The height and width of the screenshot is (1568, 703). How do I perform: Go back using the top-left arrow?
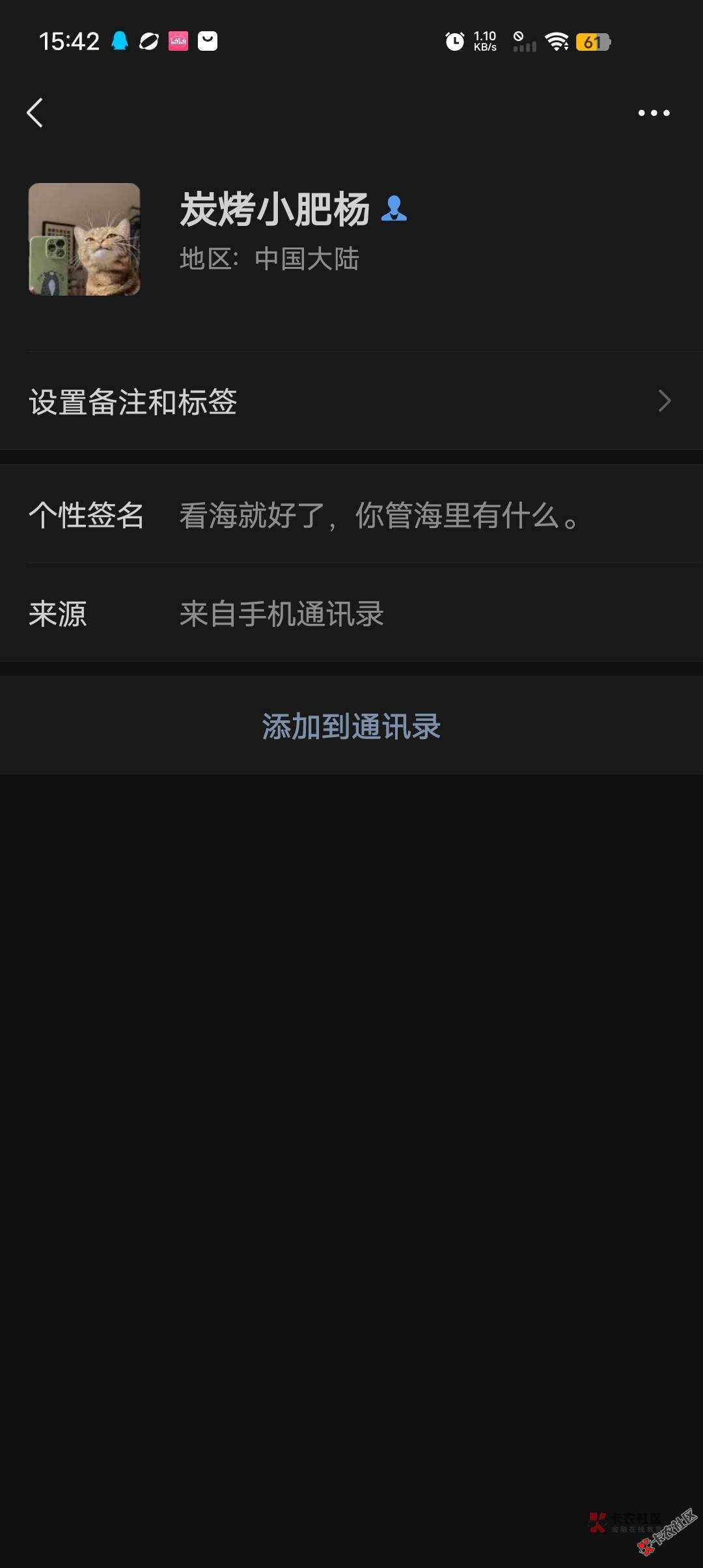[35, 113]
